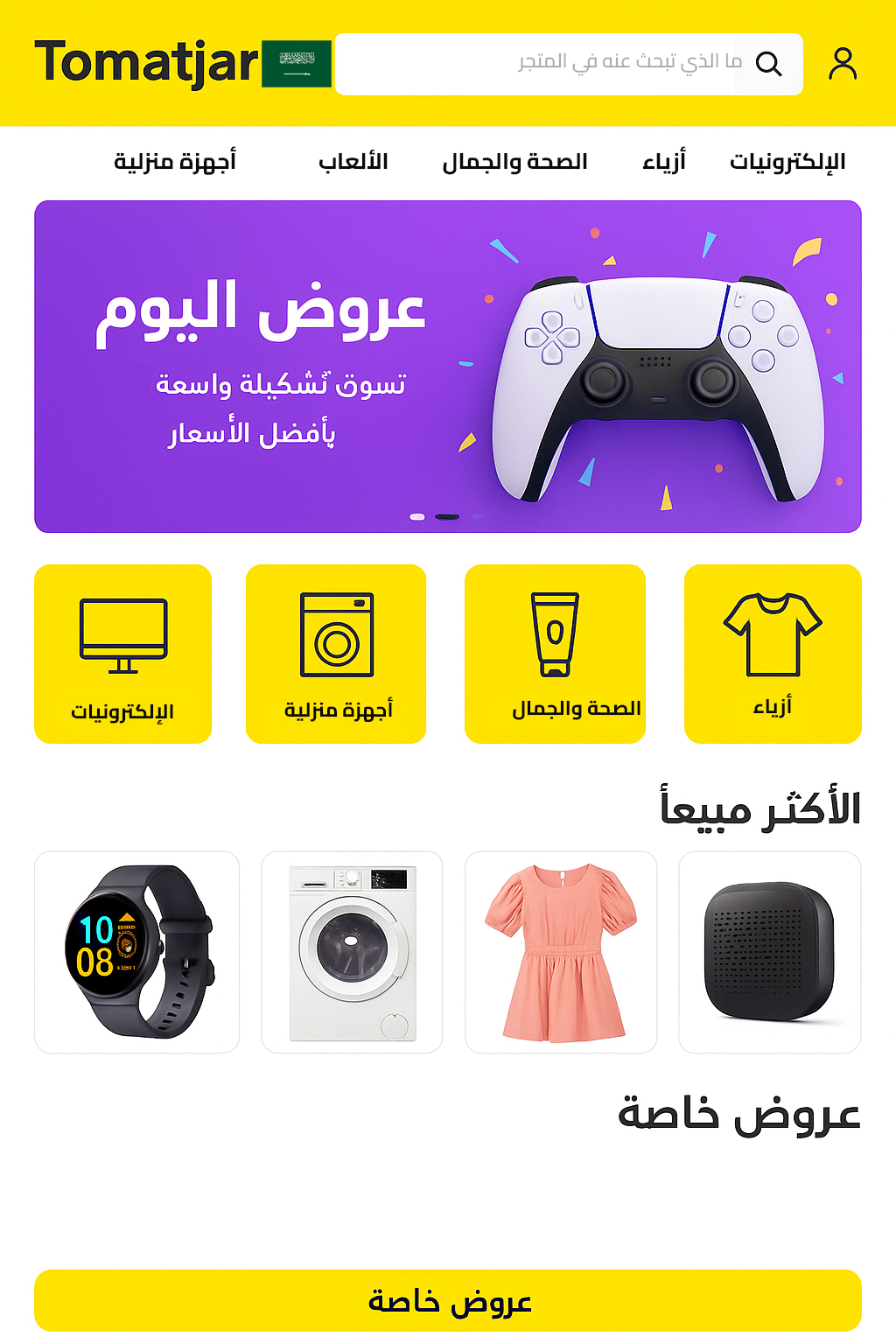The width and height of the screenshot is (896, 1344).
Task: Tap the magnifier search icon
Action: point(768,64)
